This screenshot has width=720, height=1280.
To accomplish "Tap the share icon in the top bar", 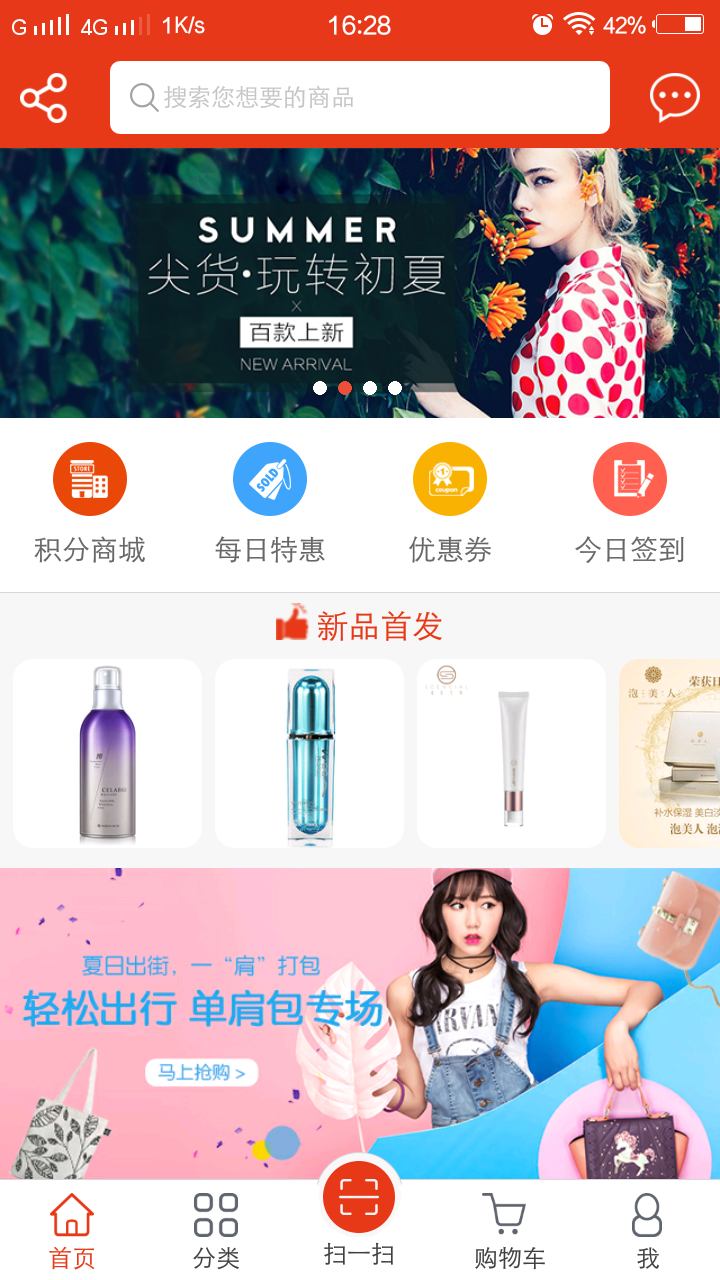I will [x=44, y=98].
